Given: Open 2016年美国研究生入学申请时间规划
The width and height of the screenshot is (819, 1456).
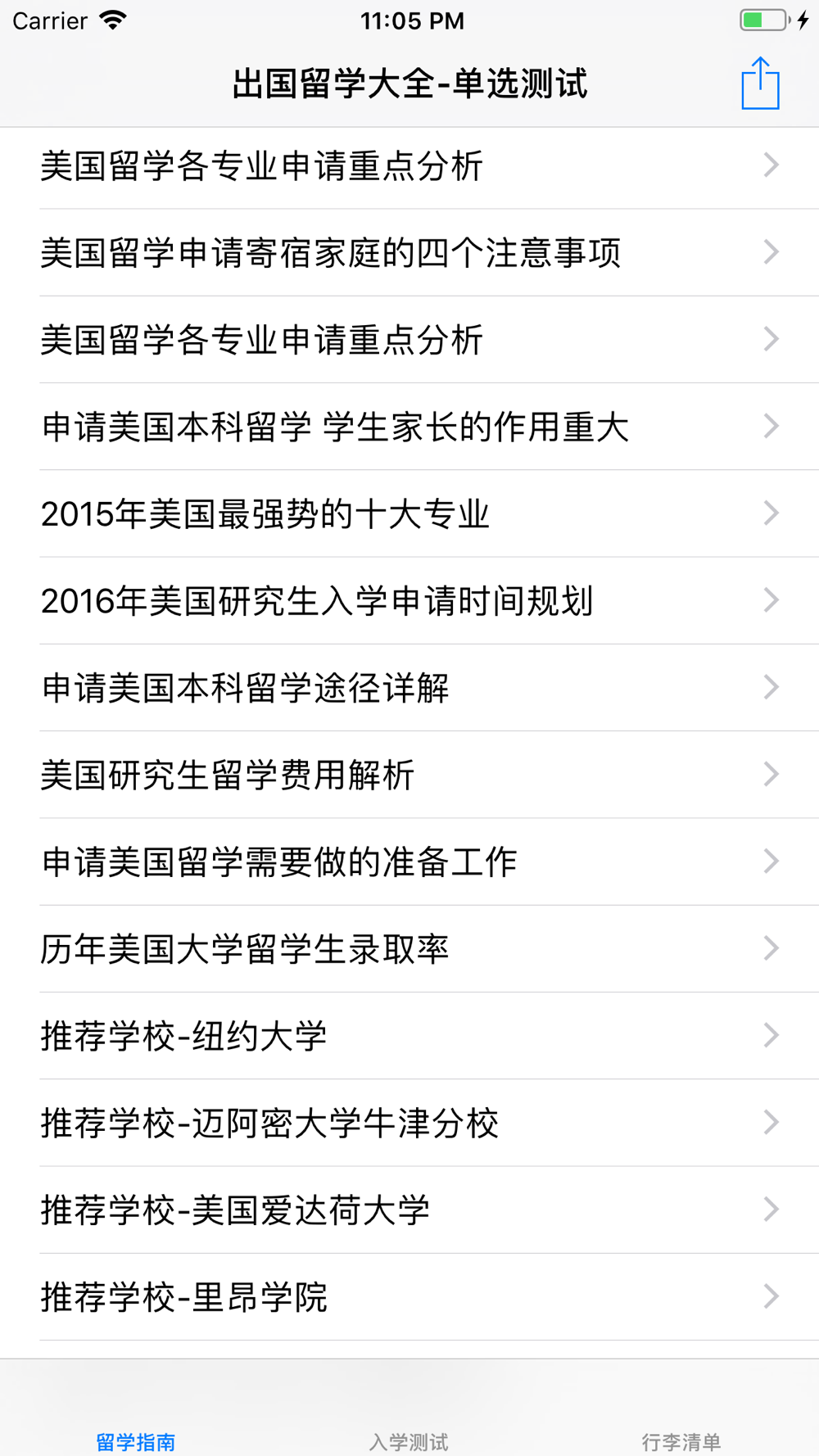Looking at the screenshot, I should click(409, 601).
